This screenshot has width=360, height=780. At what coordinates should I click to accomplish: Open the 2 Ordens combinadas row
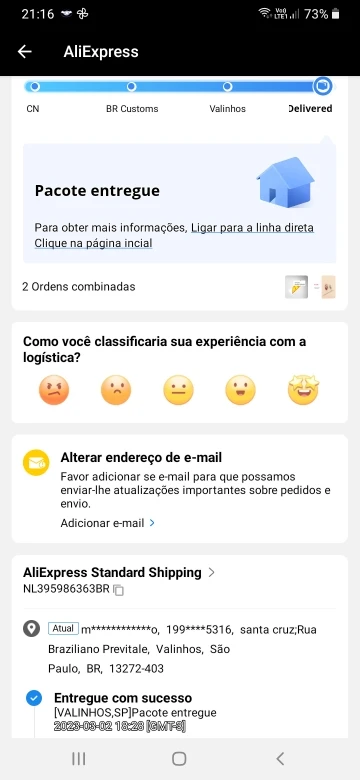[179, 287]
